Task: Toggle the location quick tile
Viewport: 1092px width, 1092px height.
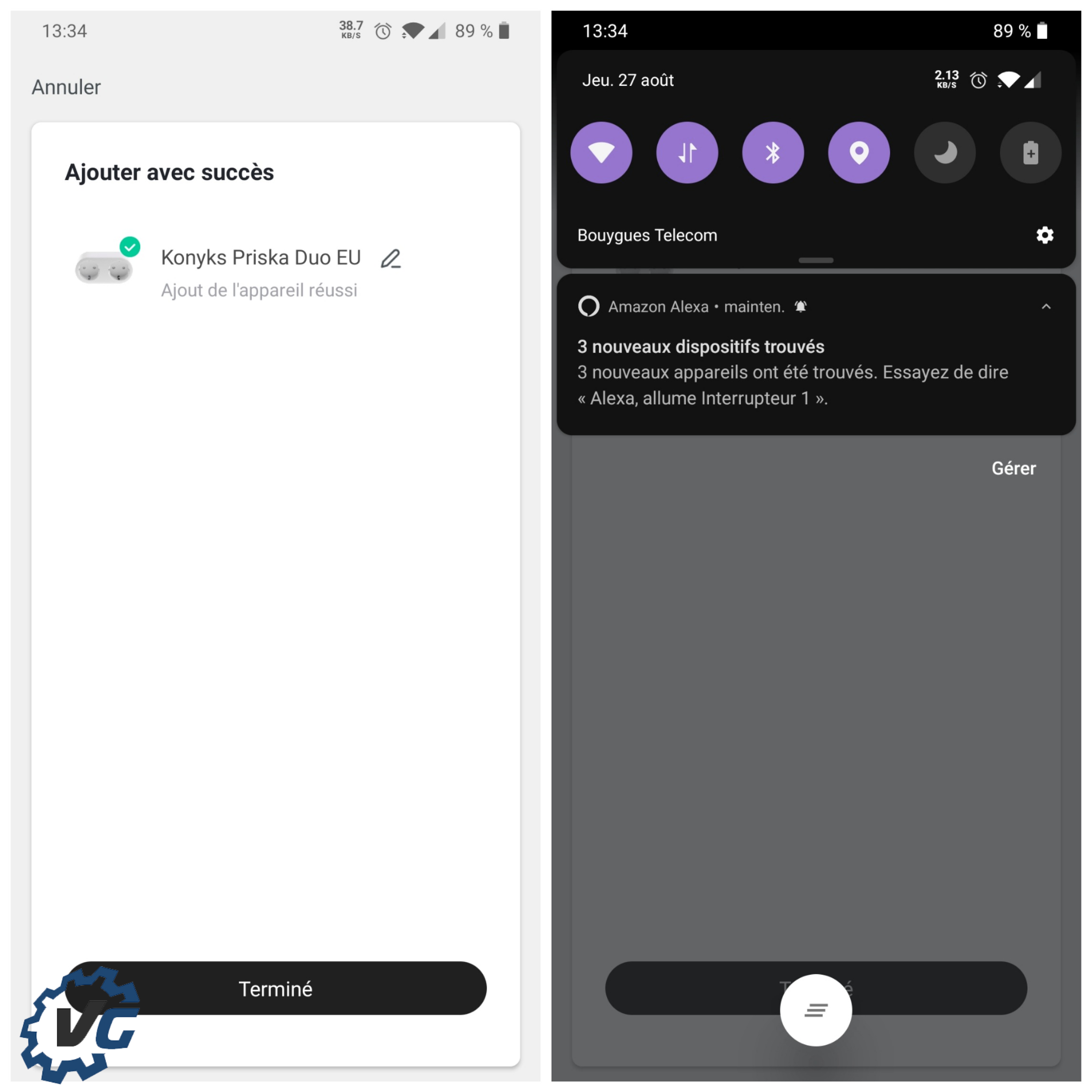Action: [x=859, y=153]
